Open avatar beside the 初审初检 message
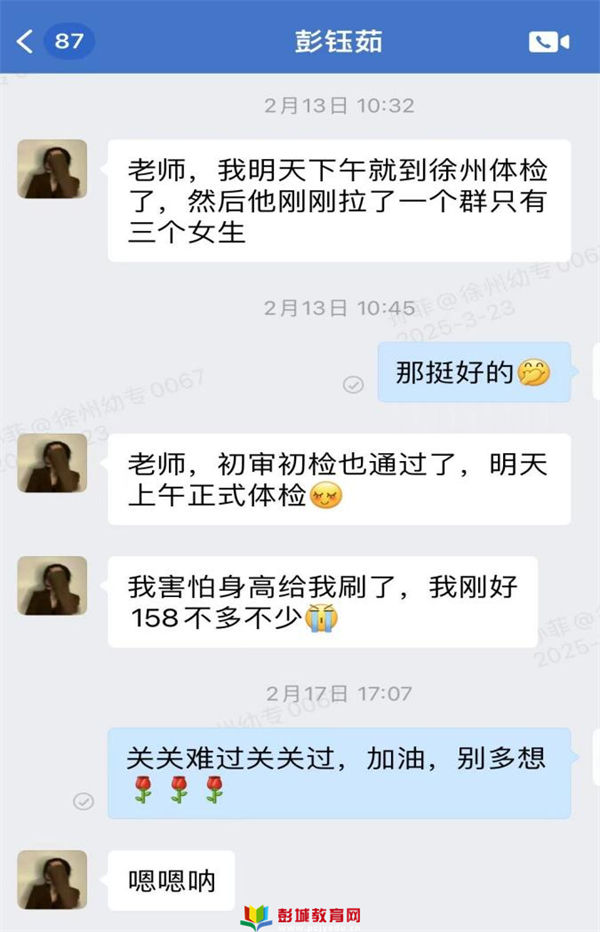Screen dimensions: 600x932 (52, 463)
